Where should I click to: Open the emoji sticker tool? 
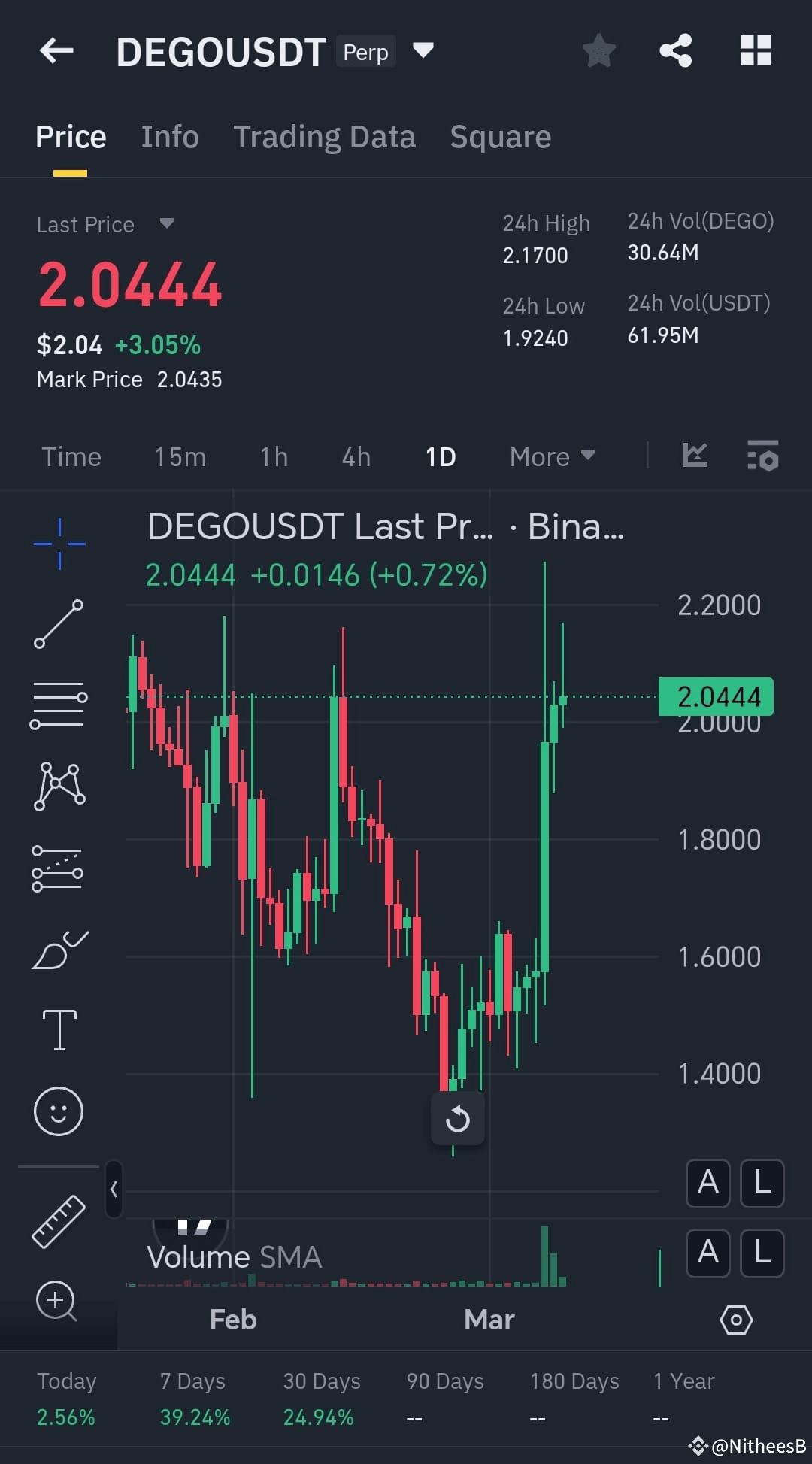click(59, 1111)
